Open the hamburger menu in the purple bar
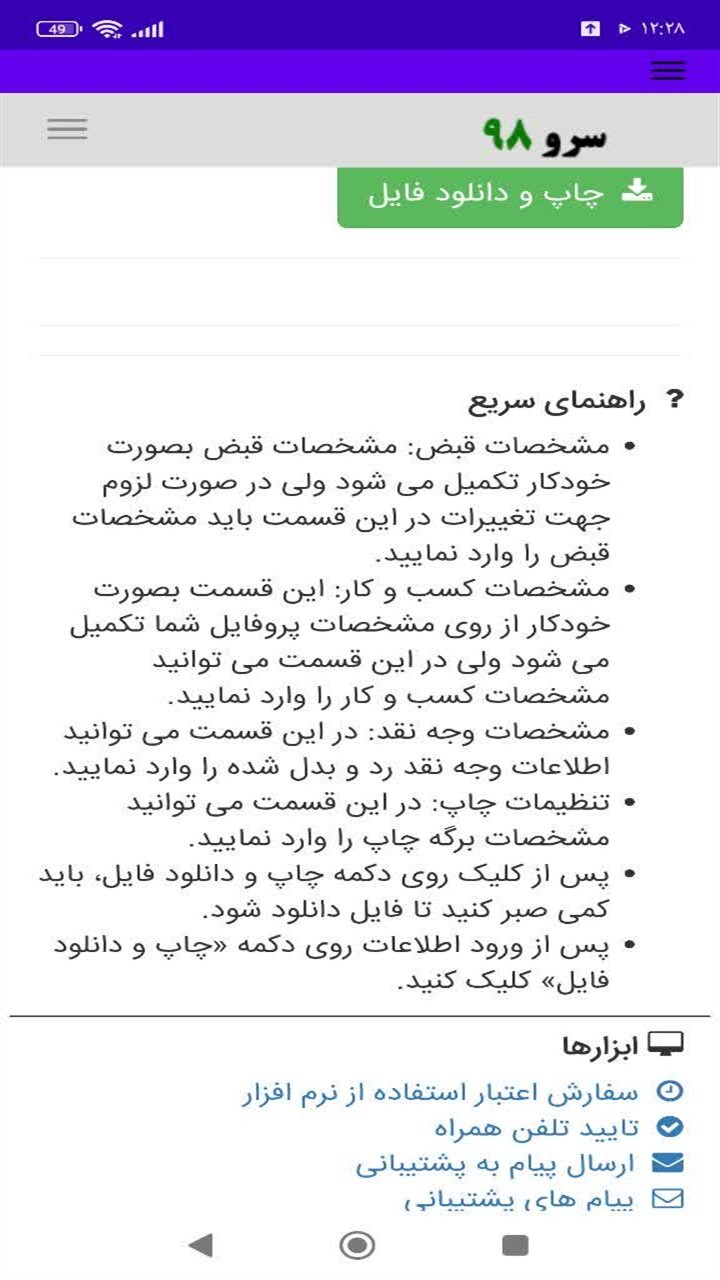Image resolution: width=720 pixels, height=1280 pixels. click(668, 71)
